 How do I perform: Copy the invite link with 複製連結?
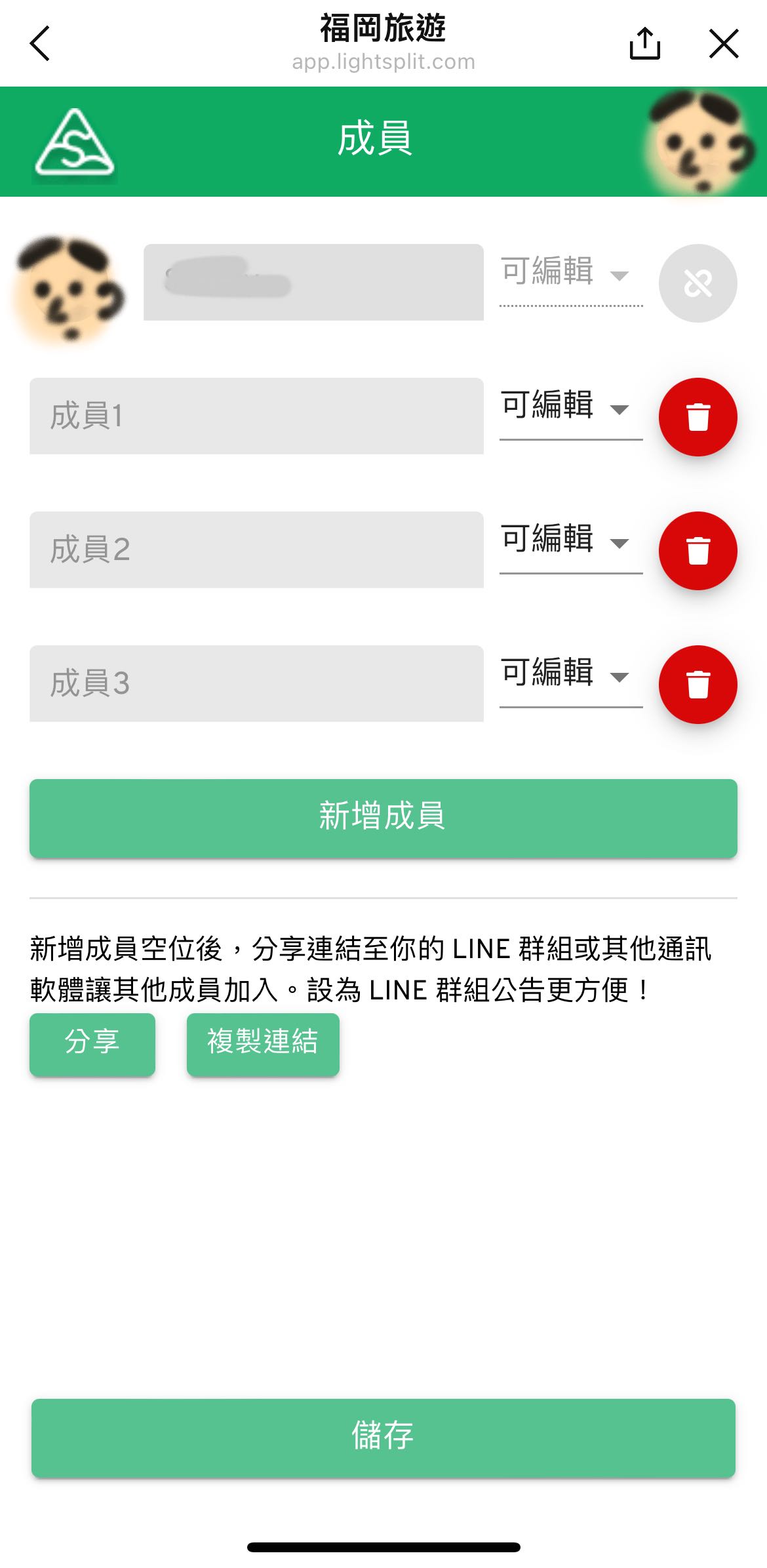[263, 1044]
